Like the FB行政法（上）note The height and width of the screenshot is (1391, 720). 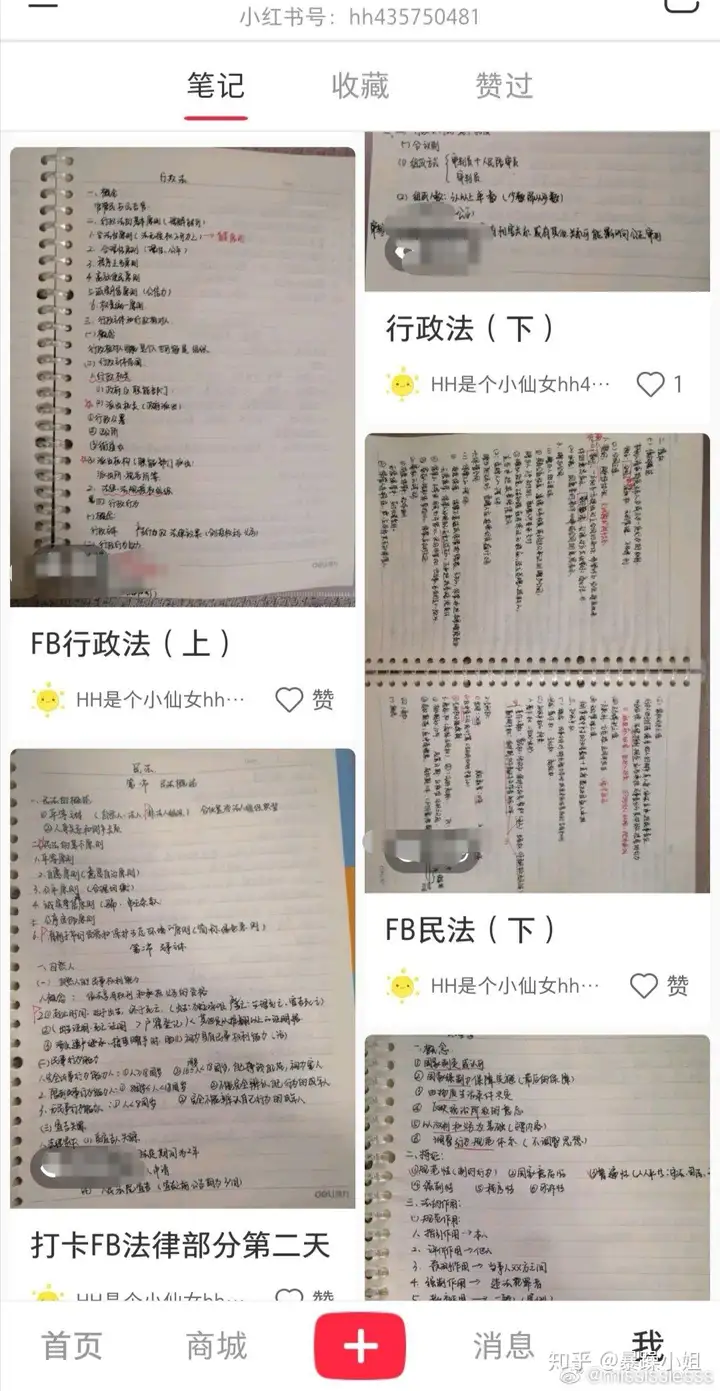(290, 700)
